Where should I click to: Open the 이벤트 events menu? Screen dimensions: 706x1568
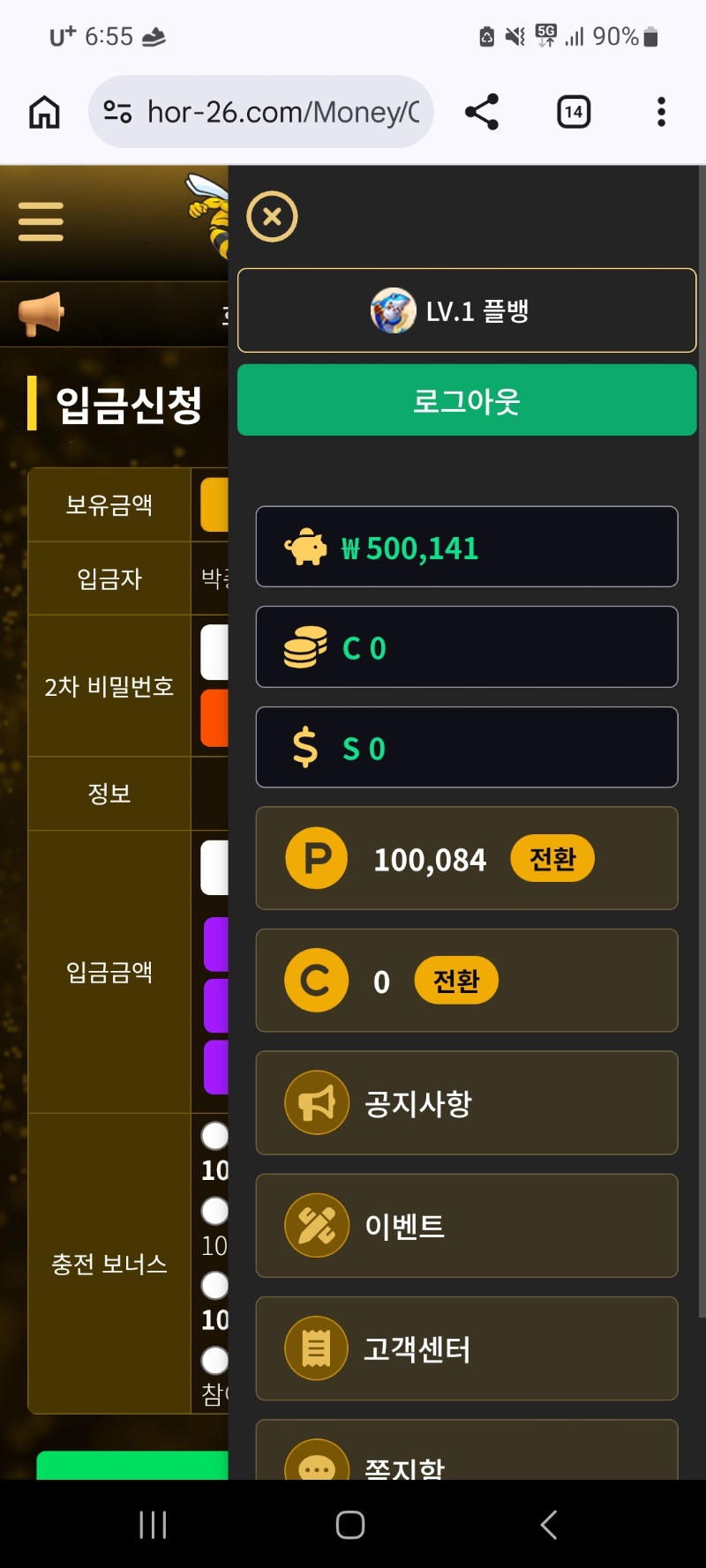coord(467,1225)
